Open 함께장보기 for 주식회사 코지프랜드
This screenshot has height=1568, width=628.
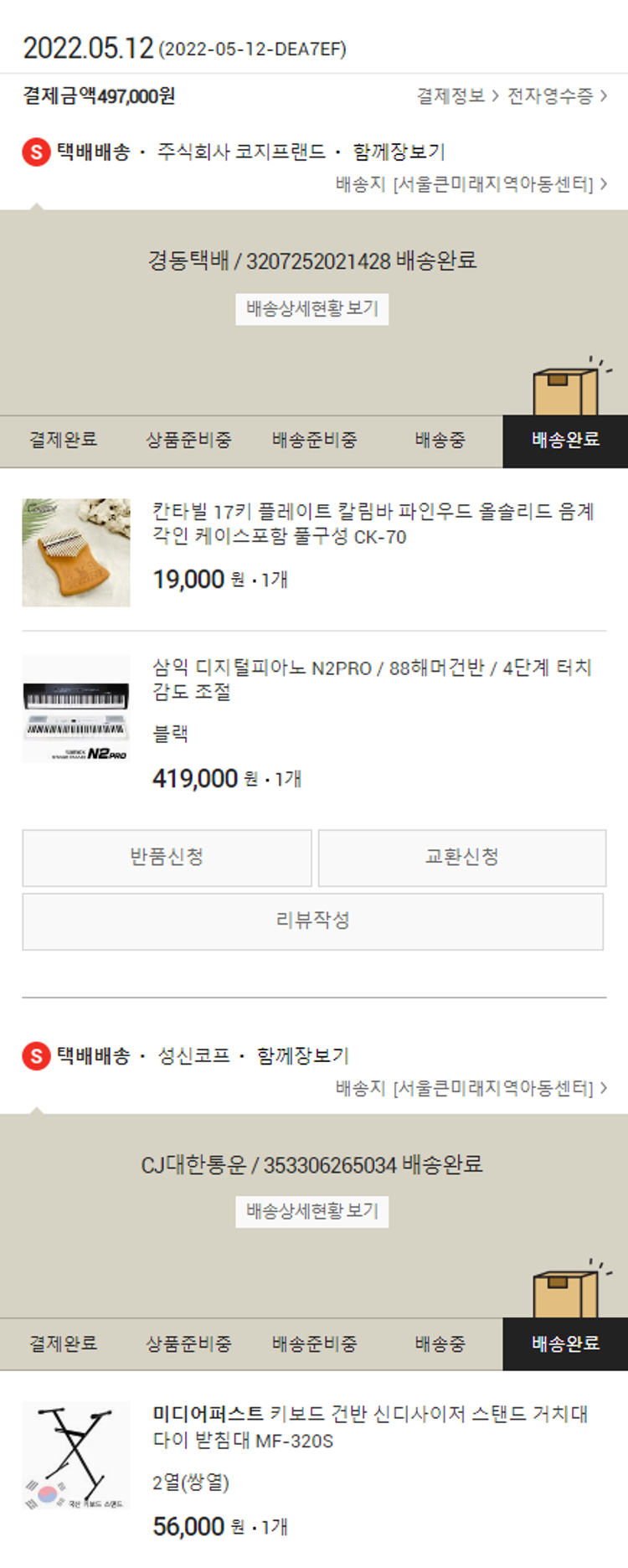tap(399, 152)
